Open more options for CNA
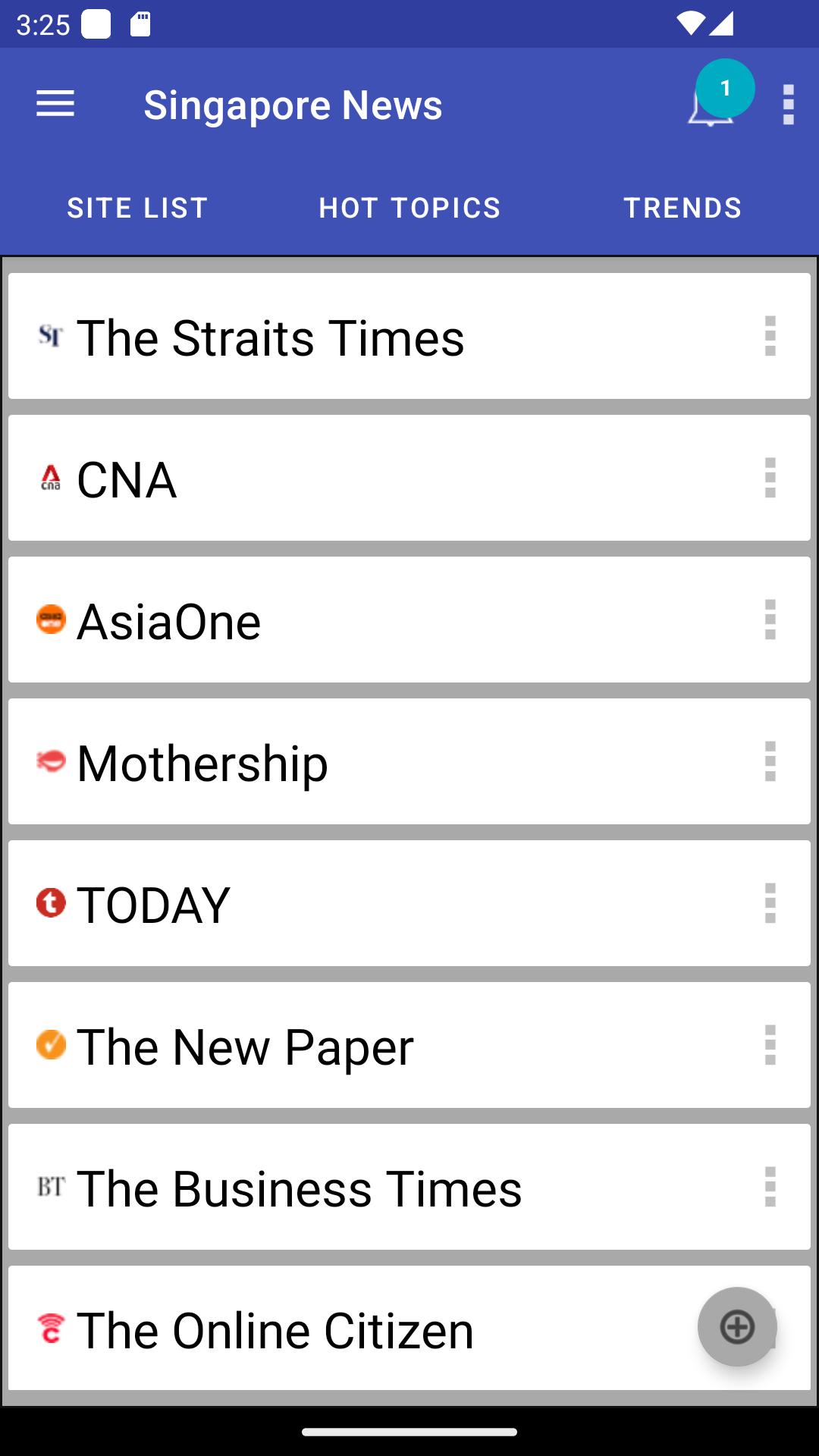Viewport: 819px width, 1456px height. (770, 478)
